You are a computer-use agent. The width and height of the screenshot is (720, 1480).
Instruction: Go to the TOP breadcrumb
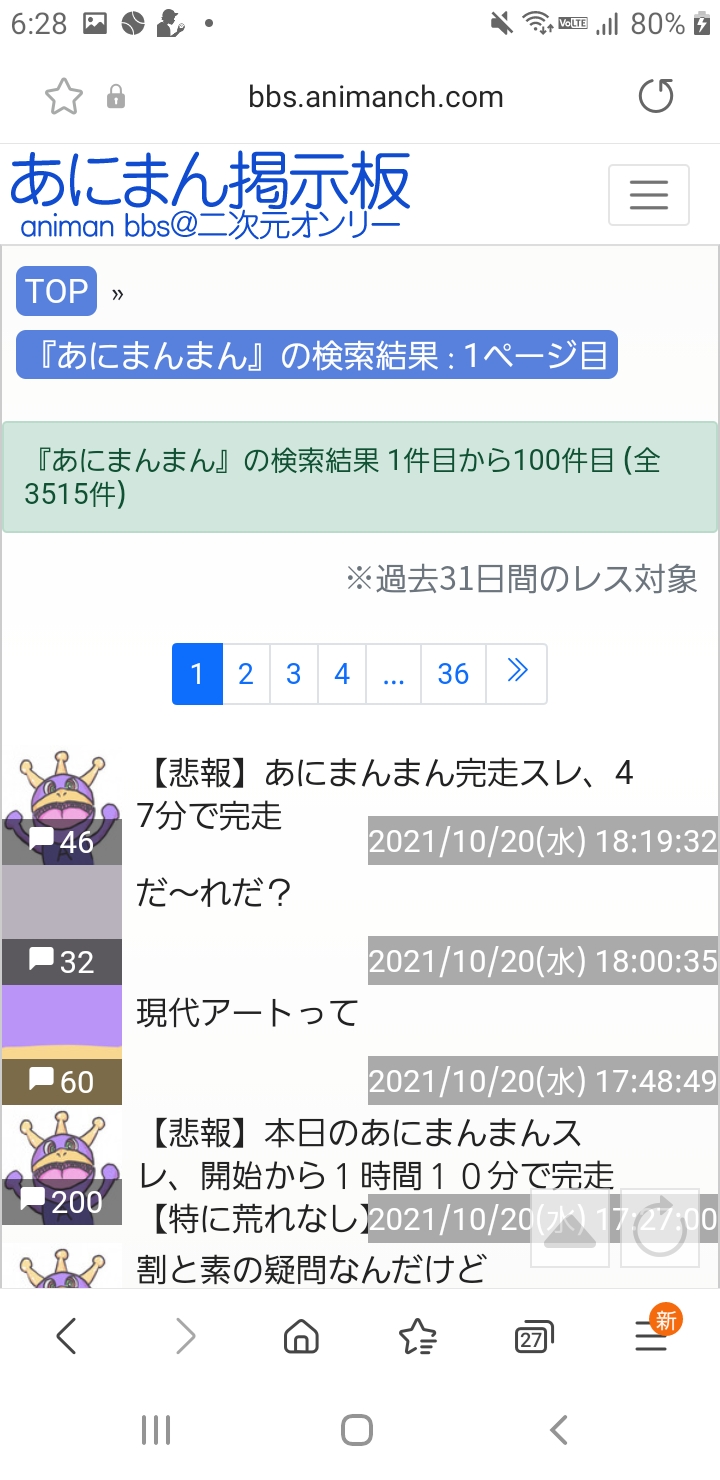pos(57,291)
